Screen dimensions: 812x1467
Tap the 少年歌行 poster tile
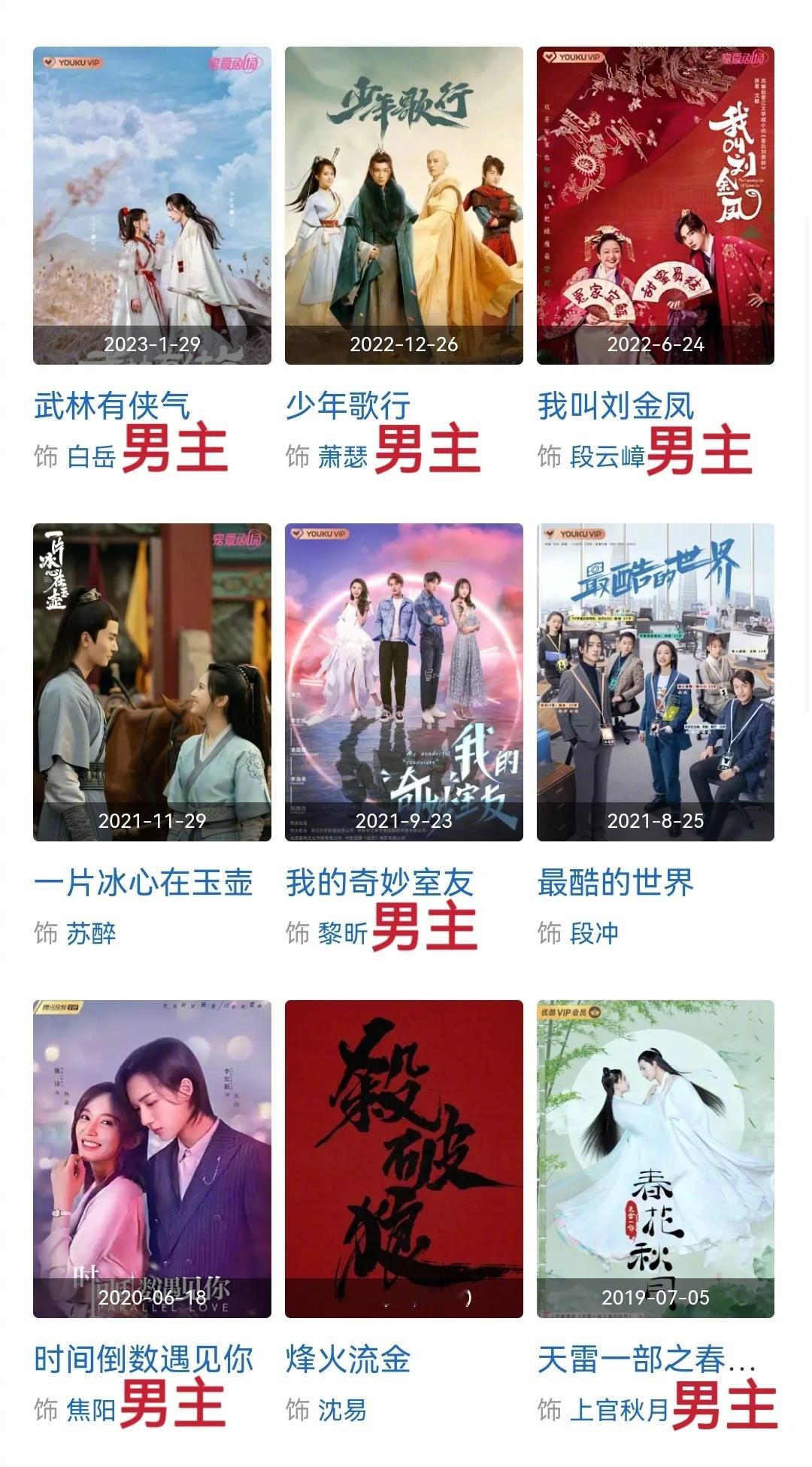point(404,205)
